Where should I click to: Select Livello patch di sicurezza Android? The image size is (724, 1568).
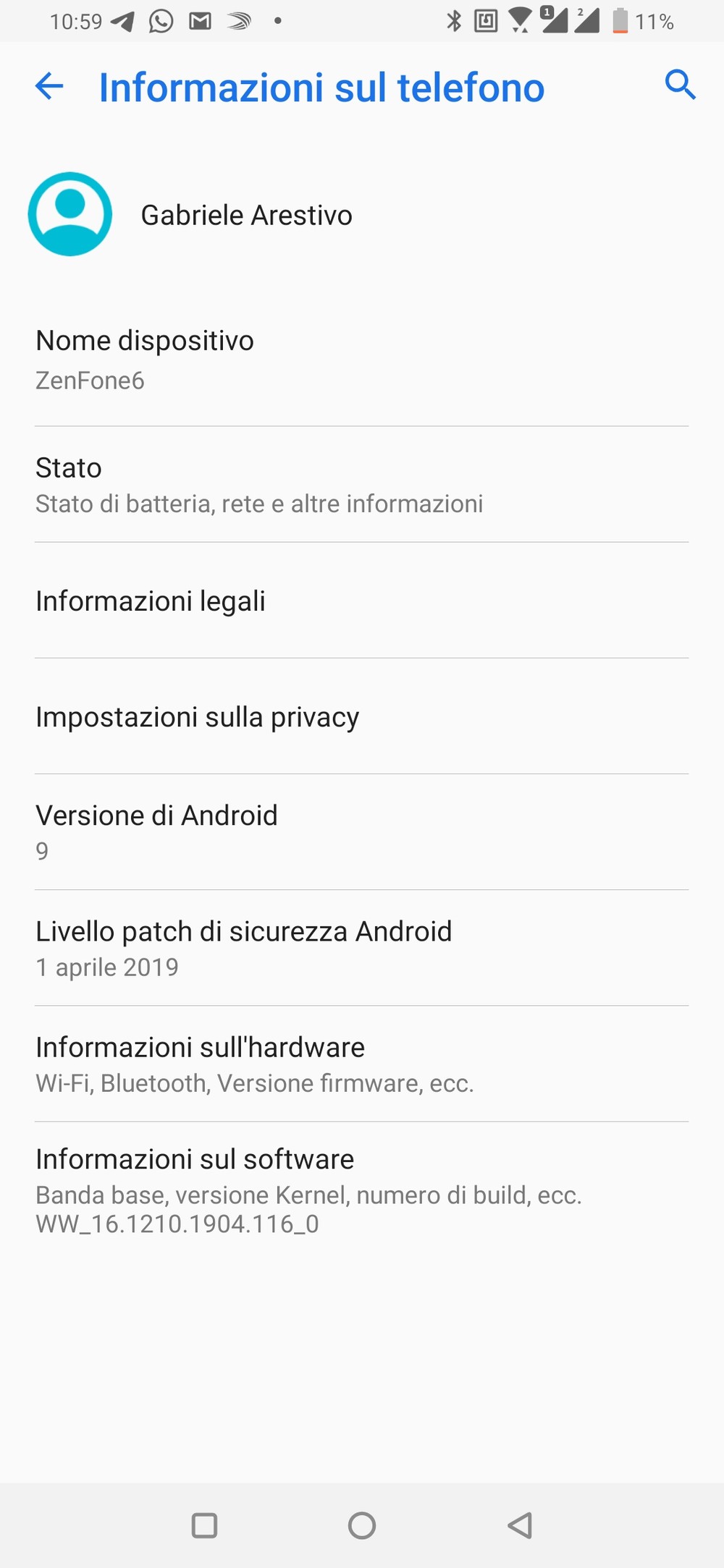(362, 948)
